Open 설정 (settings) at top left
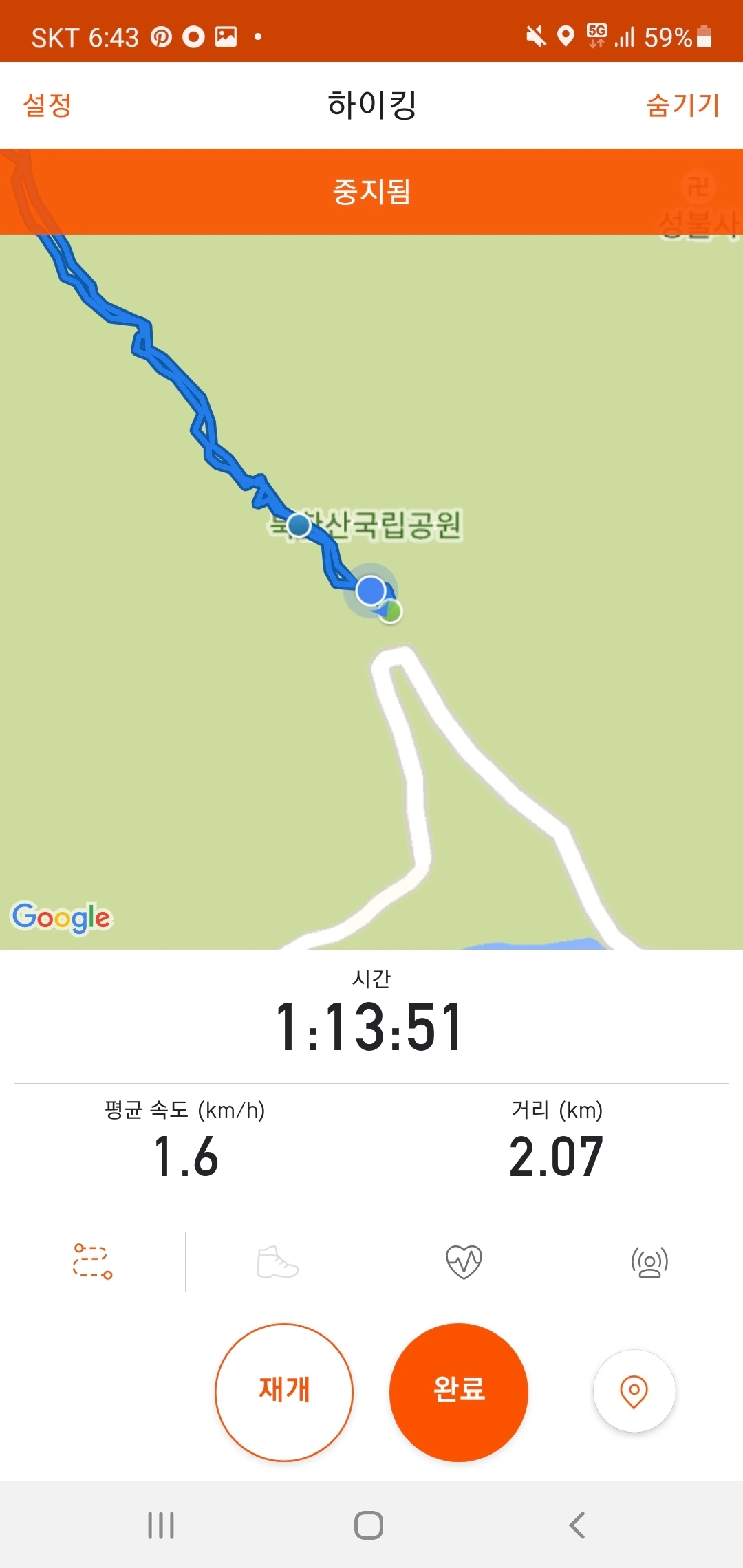Image resolution: width=743 pixels, height=1568 pixels. tap(47, 105)
